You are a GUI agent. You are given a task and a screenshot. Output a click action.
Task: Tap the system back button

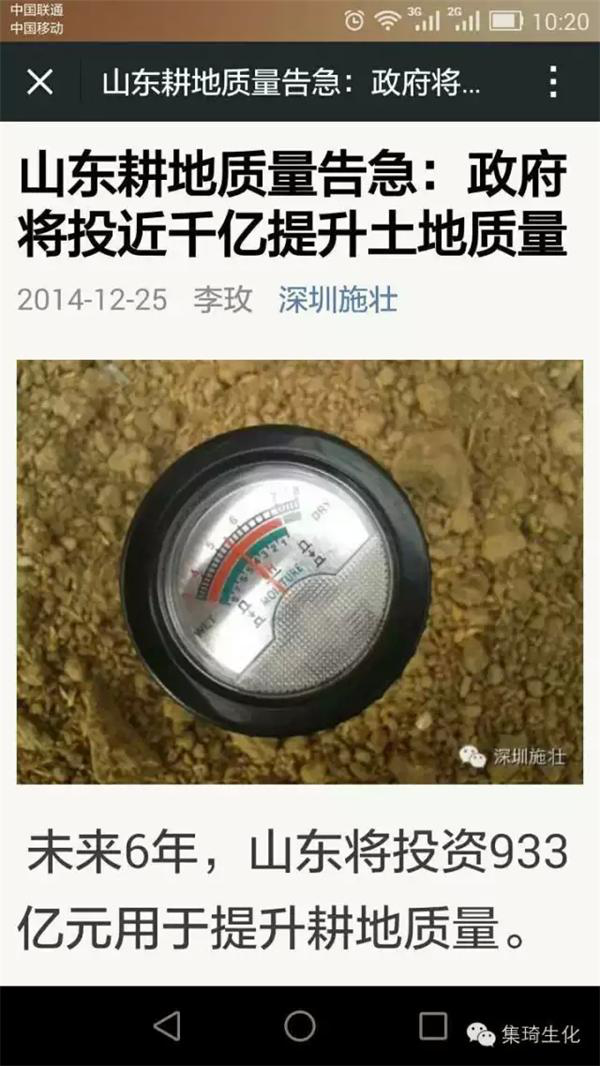(x=167, y=1026)
